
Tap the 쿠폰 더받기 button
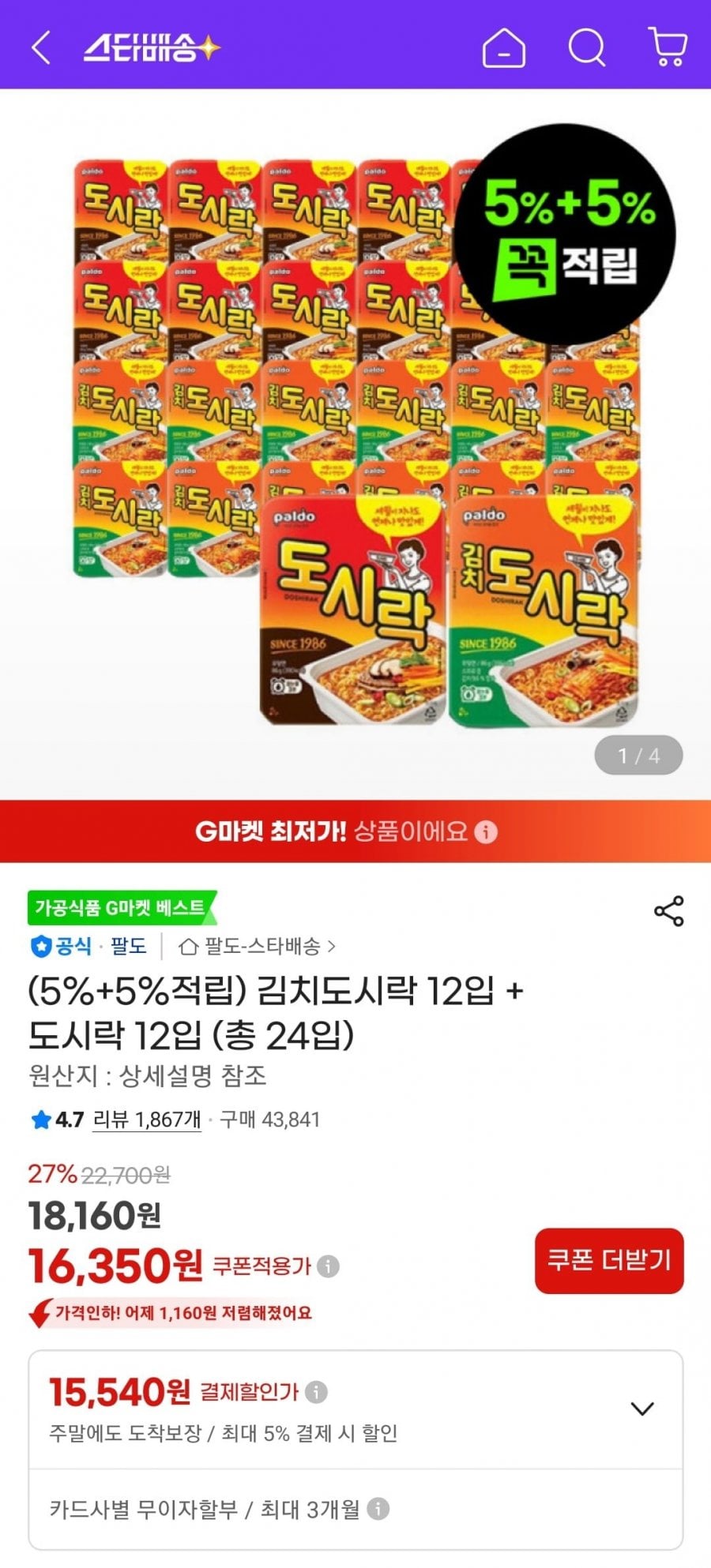coord(608,1260)
